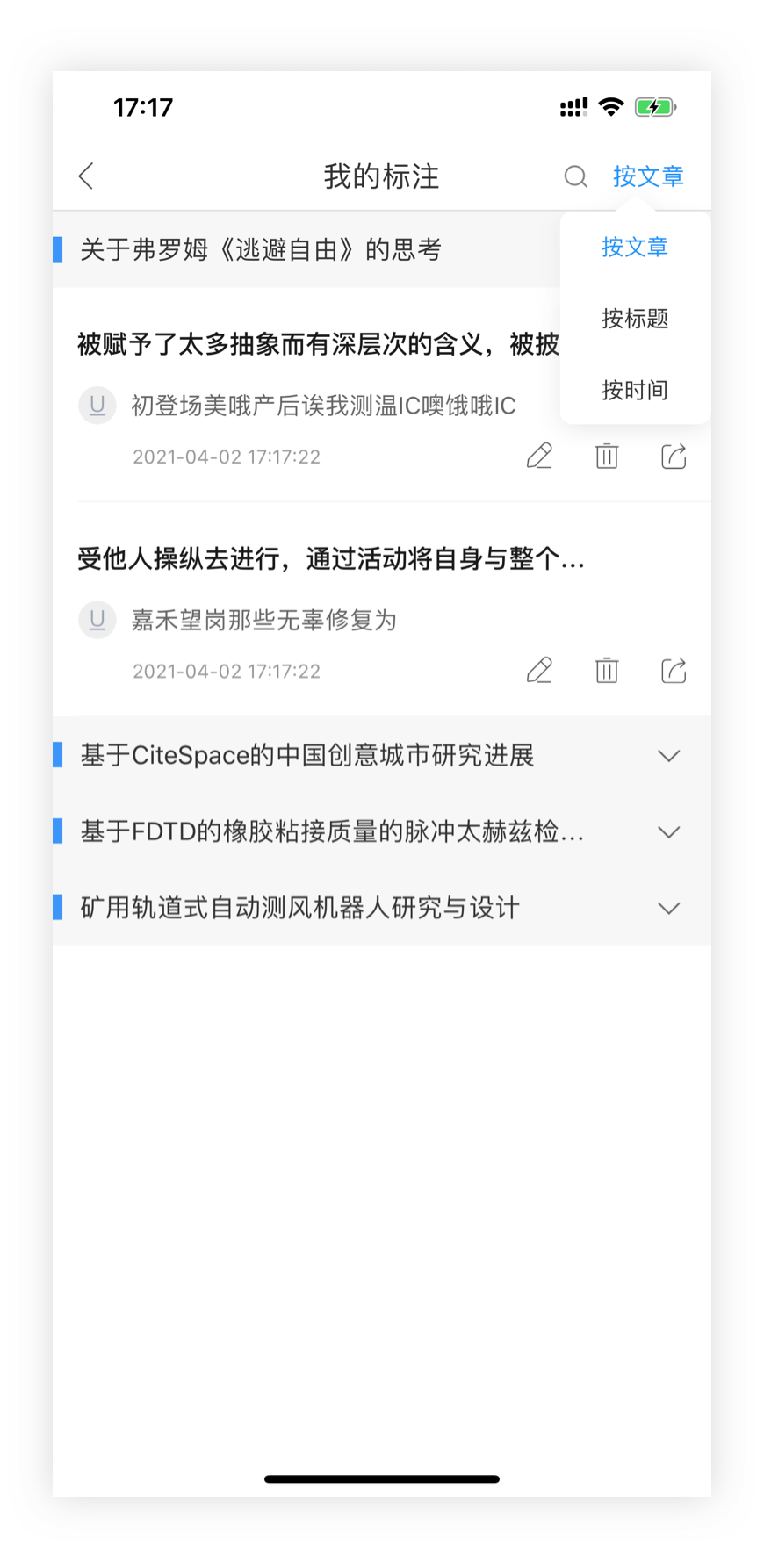This screenshot has height=1568, width=764.
Task: Share the note 嘉禾望岗那些无辜修复为
Action: [674, 671]
